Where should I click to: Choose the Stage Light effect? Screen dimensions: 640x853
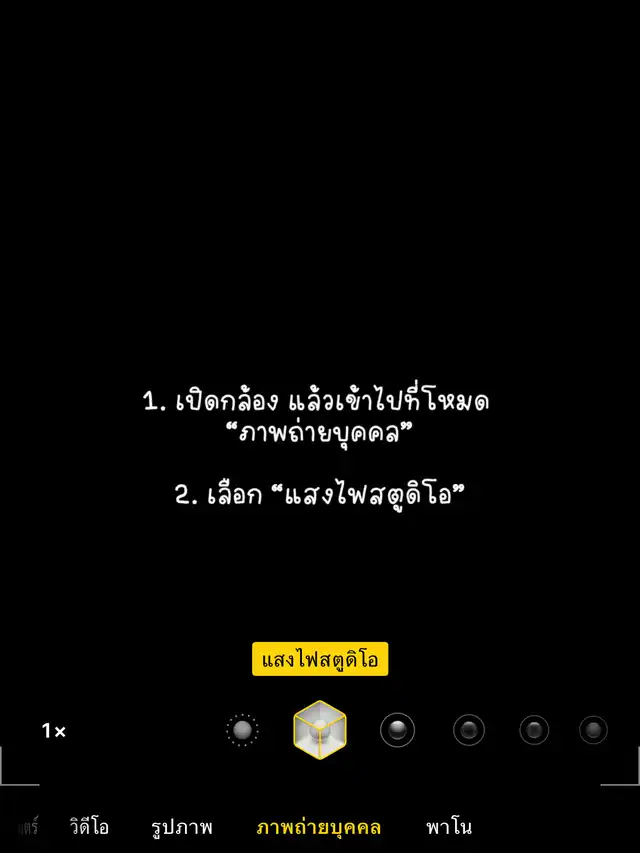pyautogui.click(x=469, y=730)
